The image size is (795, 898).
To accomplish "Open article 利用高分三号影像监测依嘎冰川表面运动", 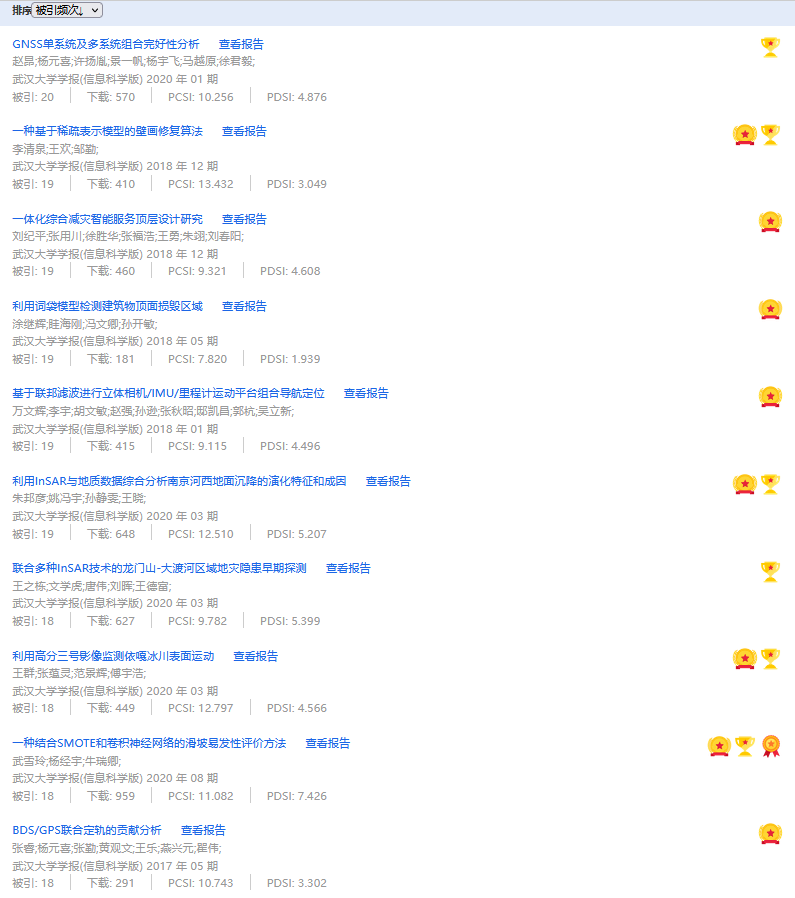I will click(x=113, y=656).
